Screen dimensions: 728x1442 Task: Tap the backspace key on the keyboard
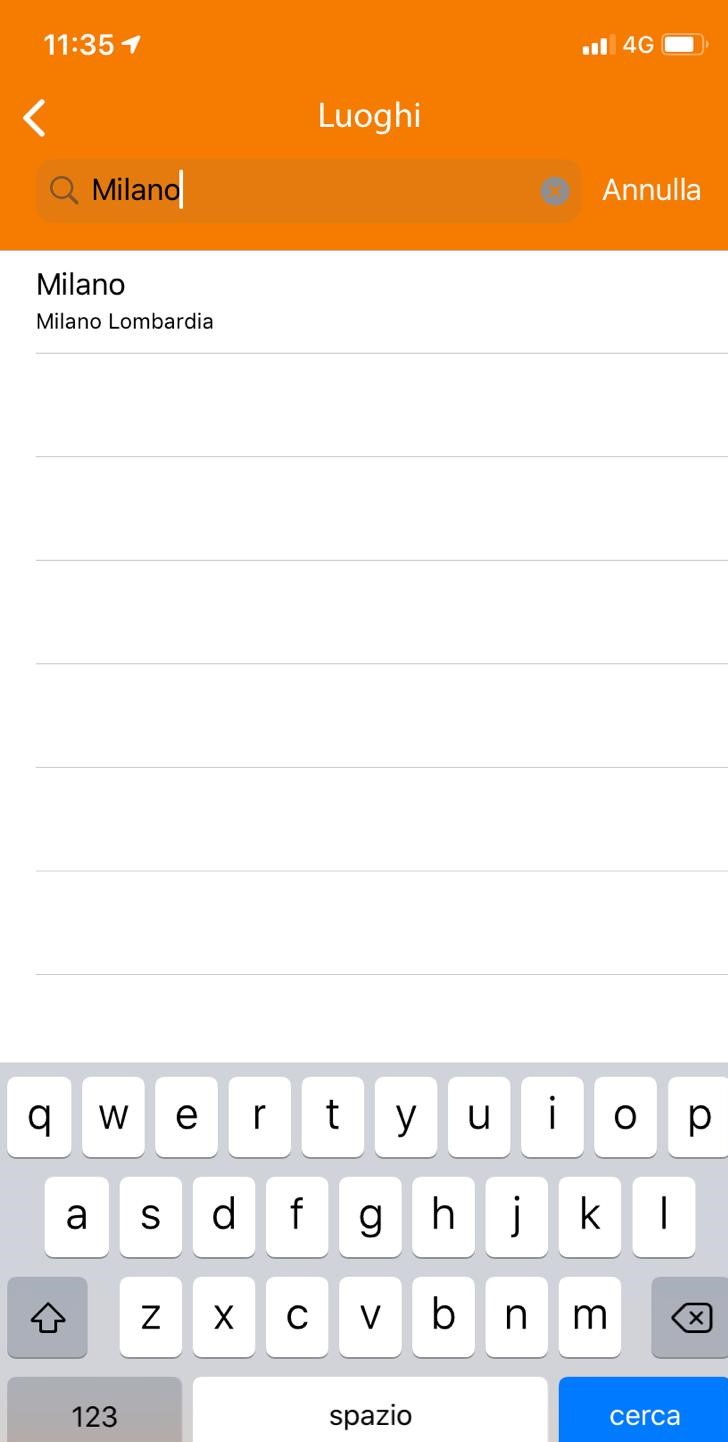tap(691, 1317)
